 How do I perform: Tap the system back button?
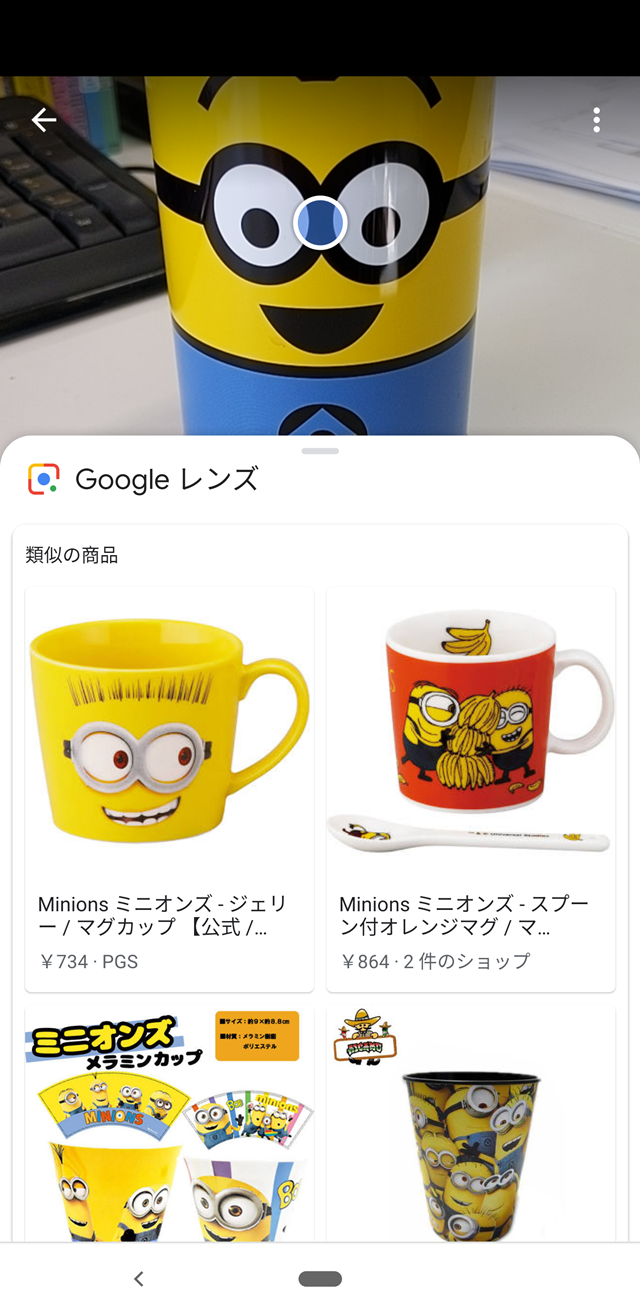(x=139, y=1278)
